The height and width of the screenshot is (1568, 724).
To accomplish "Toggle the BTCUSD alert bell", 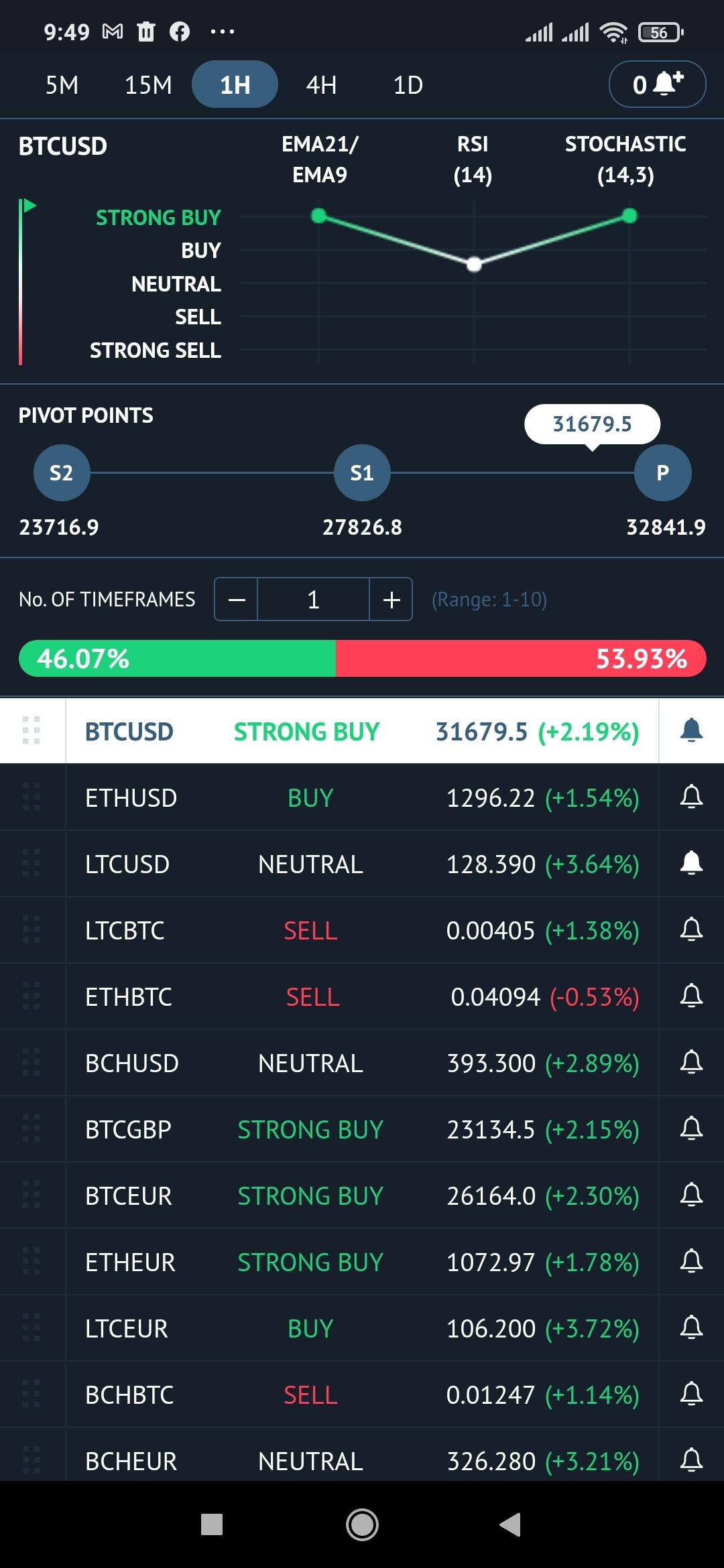I will 691,731.
